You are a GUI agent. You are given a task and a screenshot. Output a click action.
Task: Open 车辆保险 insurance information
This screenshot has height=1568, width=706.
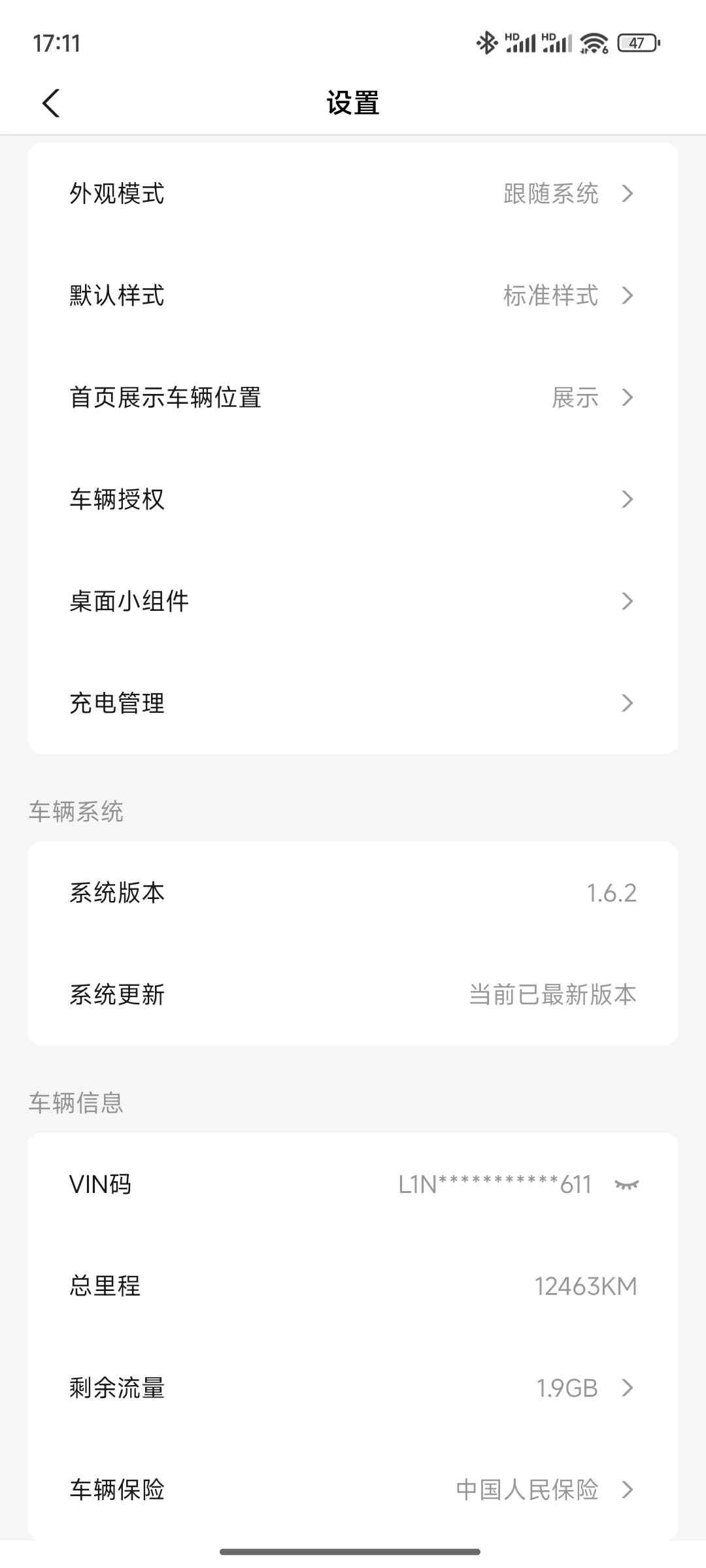[x=353, y=1490]
